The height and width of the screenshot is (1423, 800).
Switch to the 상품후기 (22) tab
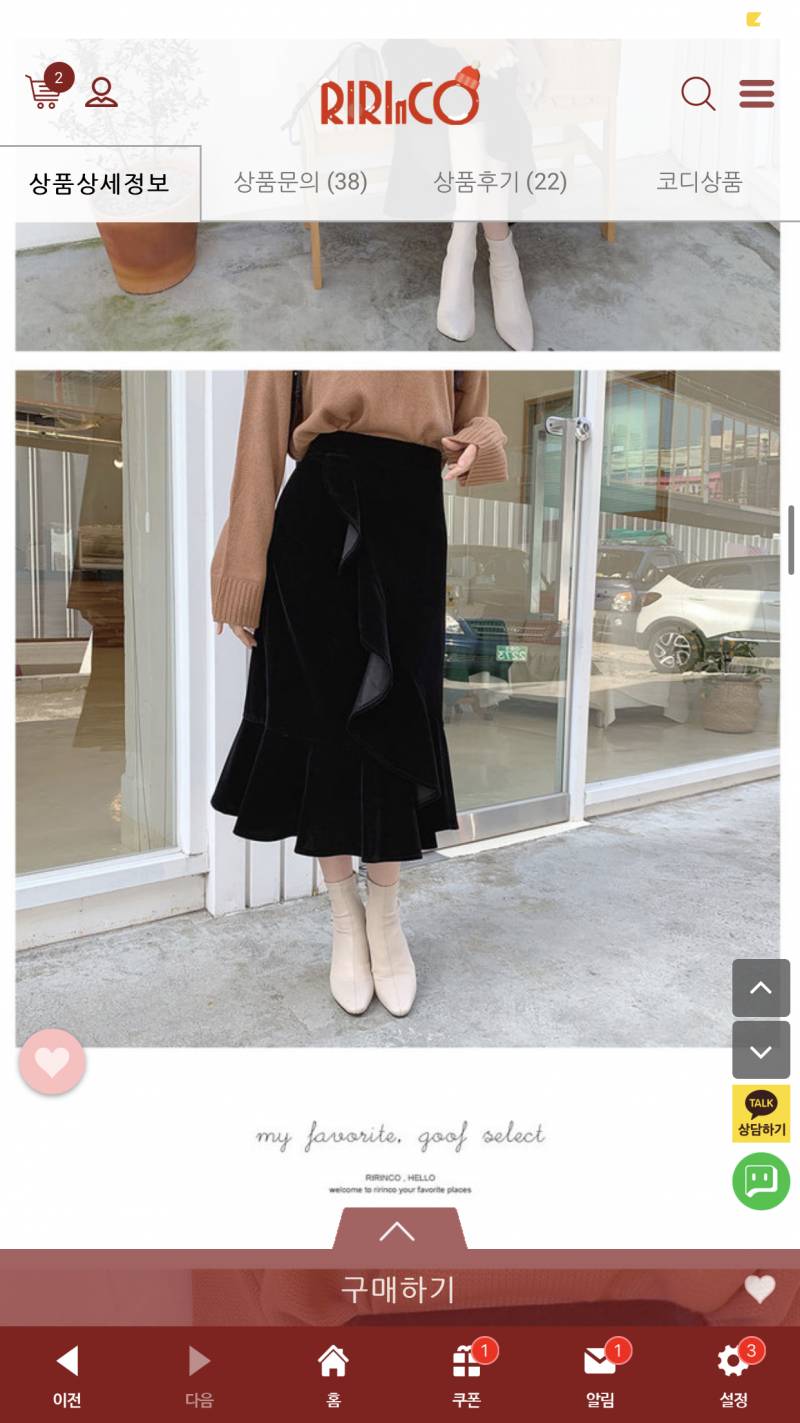[x=499, y=182]
